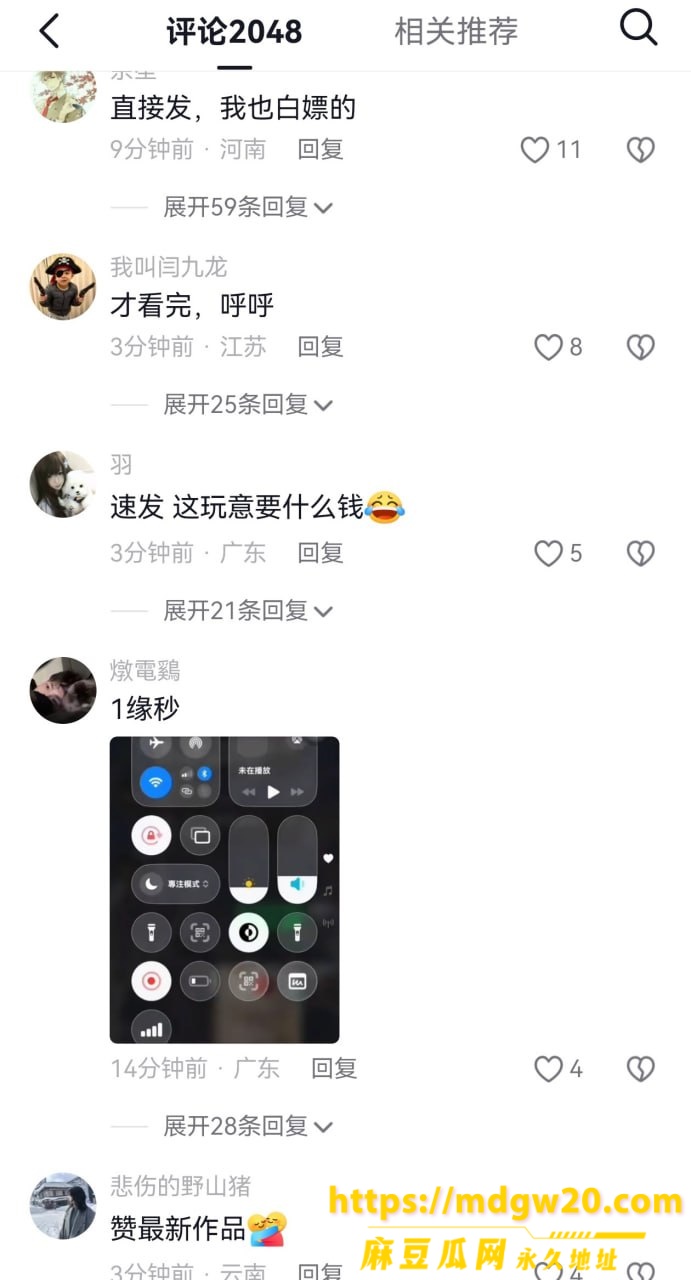Screen dimensions: 691x1280
Task: Go back using the top-left arrow
Action: click(49, 31)
